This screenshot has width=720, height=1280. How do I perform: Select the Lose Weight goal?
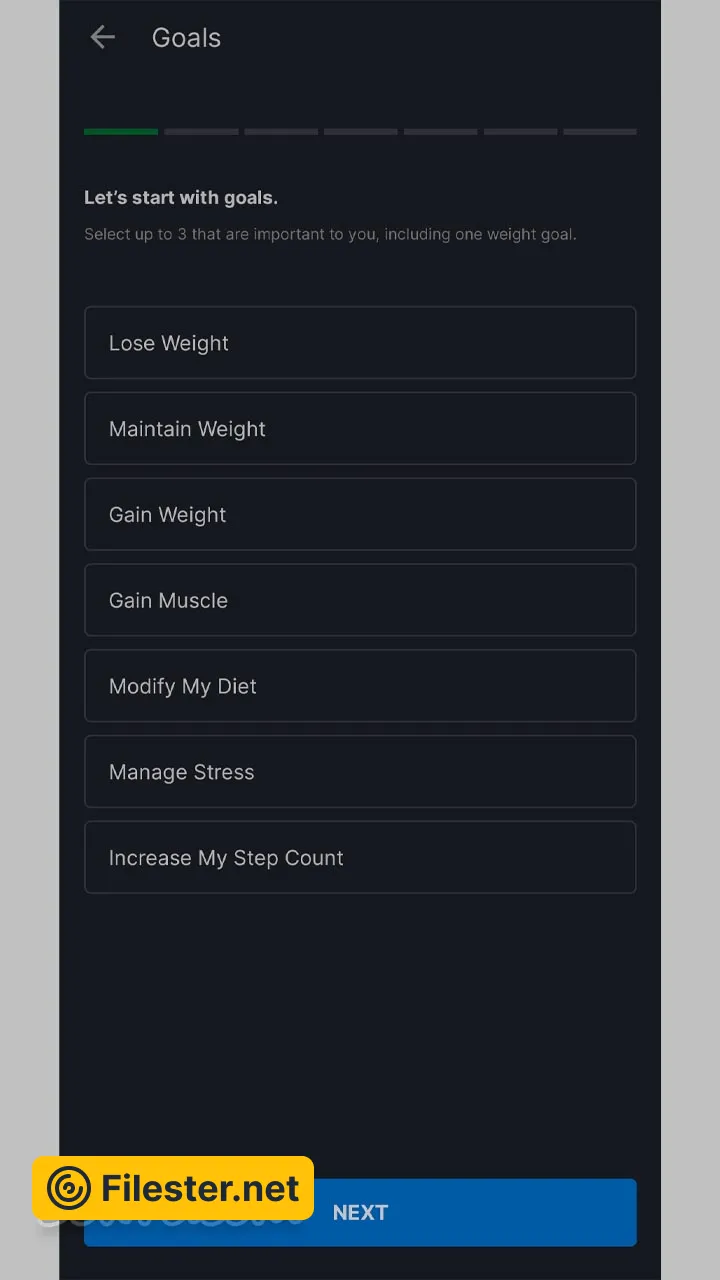pyautogui.click(x=360, y=343)
